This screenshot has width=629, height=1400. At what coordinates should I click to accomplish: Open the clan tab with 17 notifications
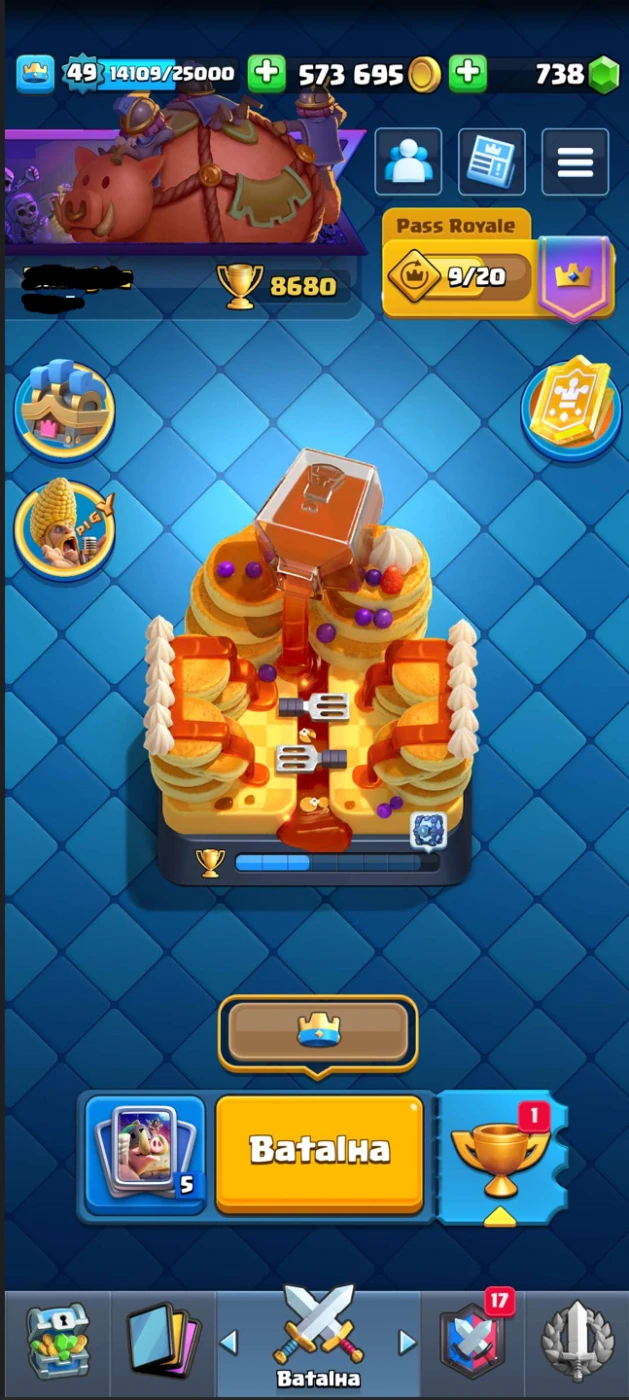[470, 1342]
